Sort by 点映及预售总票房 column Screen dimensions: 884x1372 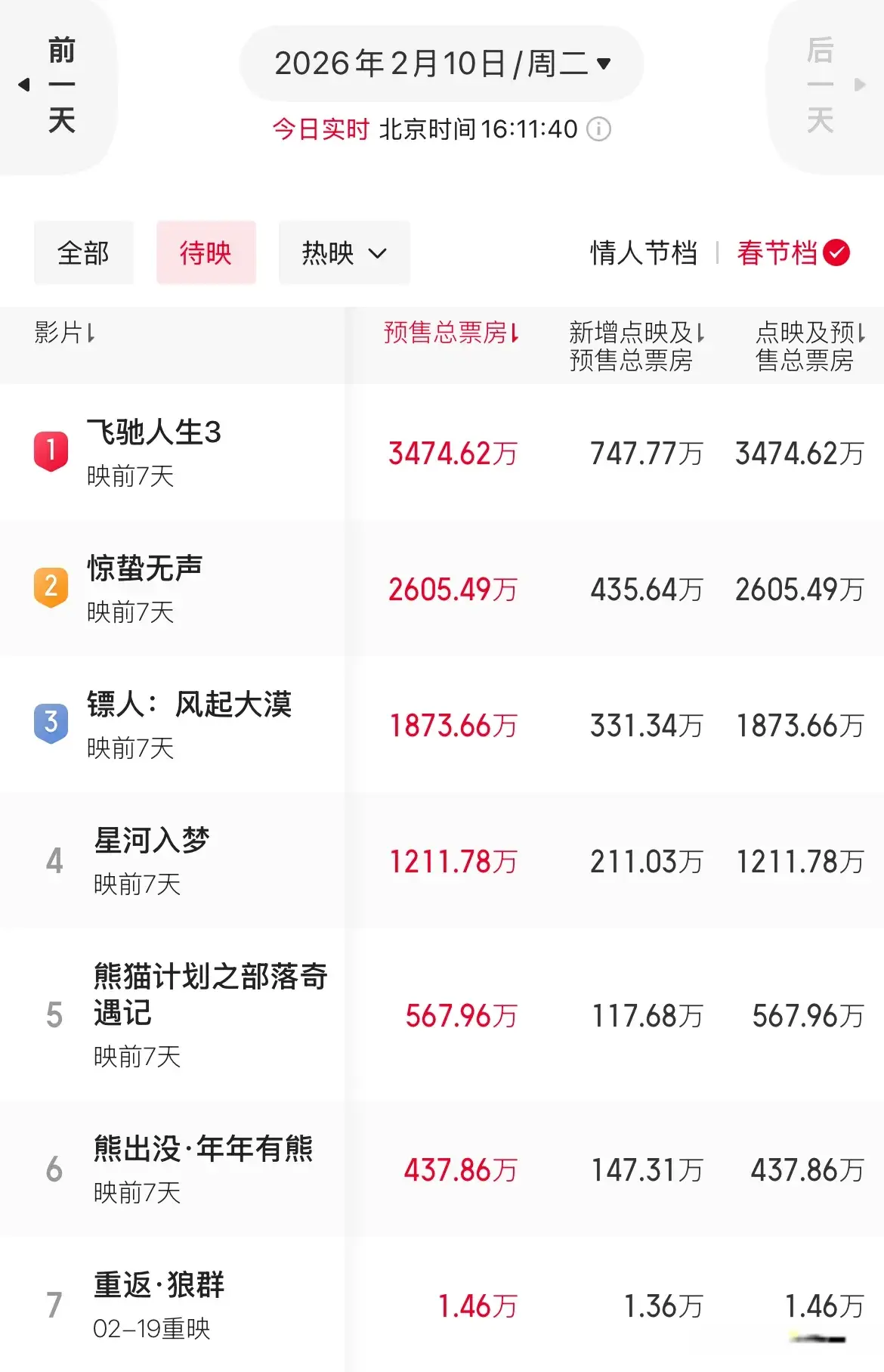pos(809,345)
